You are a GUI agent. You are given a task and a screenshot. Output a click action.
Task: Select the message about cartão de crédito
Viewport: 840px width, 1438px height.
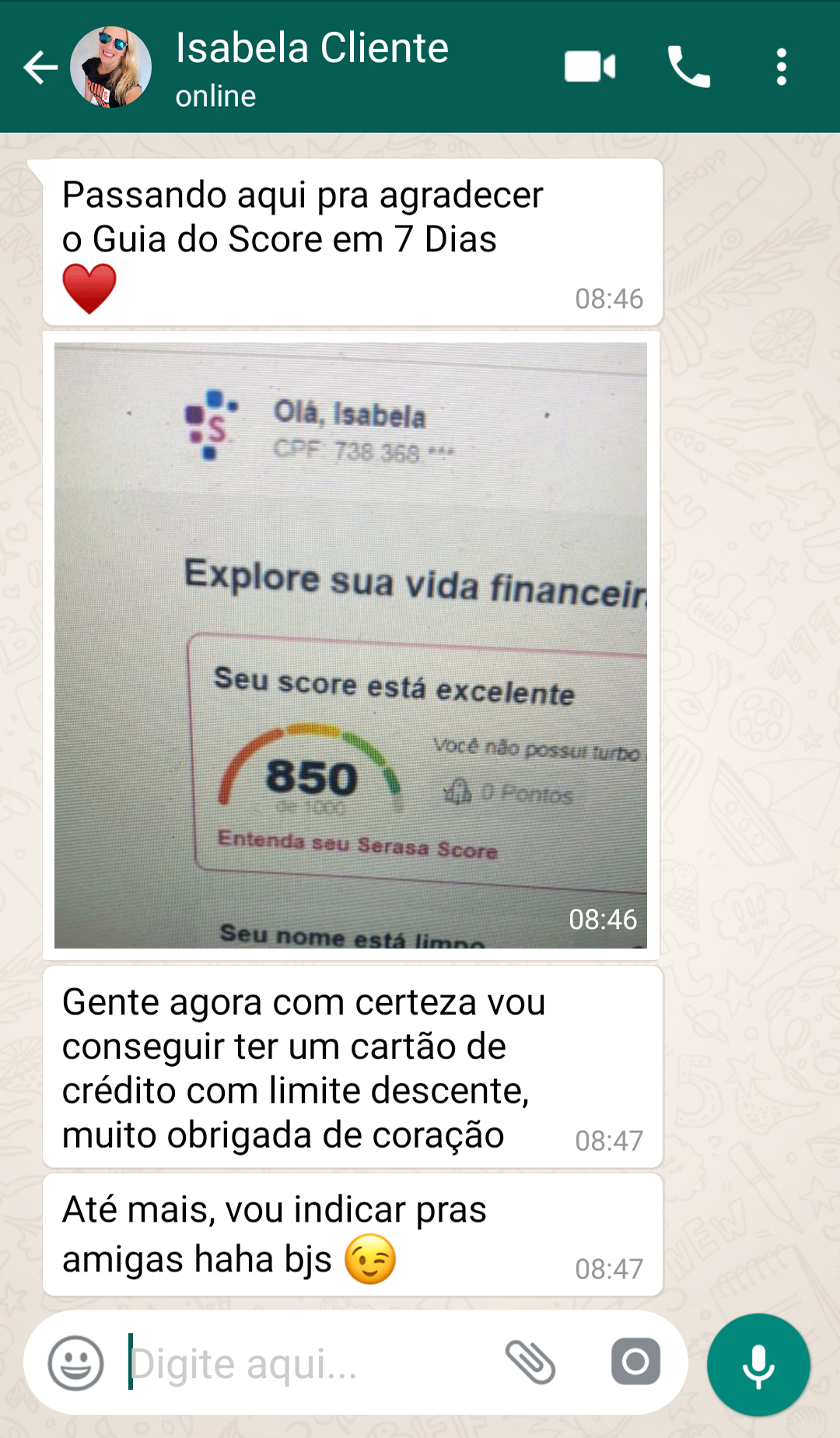click(311, 1066)
